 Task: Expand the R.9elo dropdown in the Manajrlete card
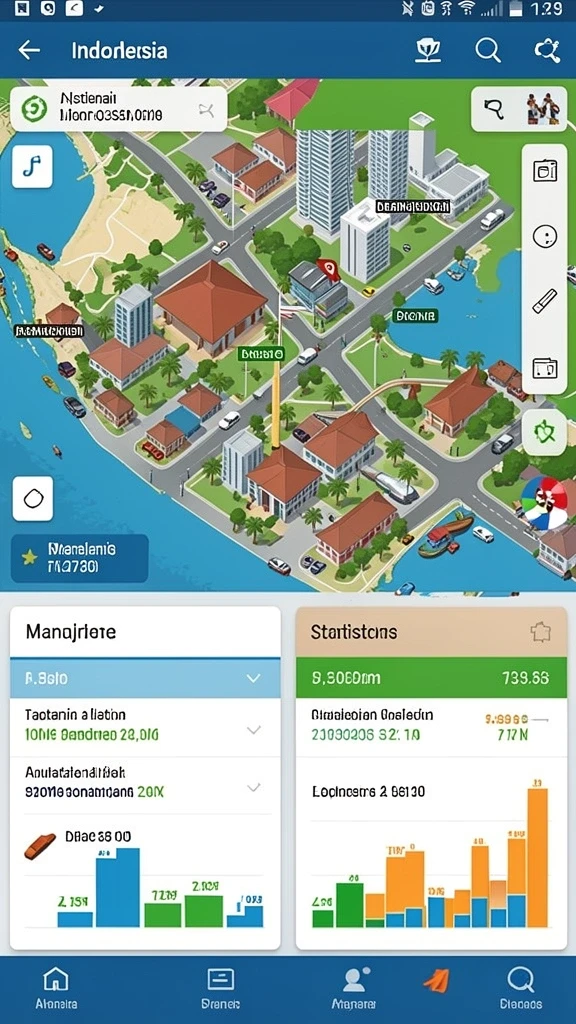pyautogui.click(x=145, y=679)
